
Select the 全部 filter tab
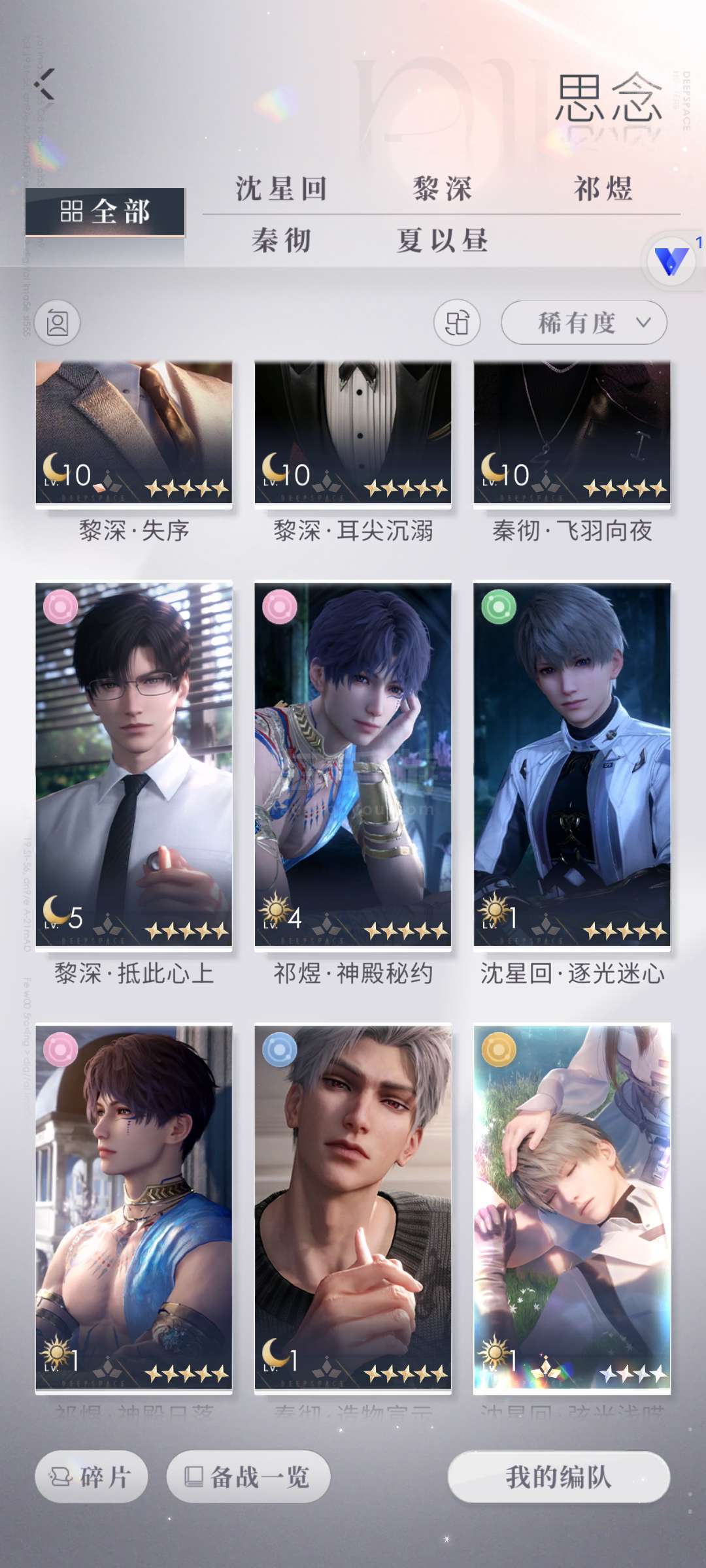(x=105, y=212)
